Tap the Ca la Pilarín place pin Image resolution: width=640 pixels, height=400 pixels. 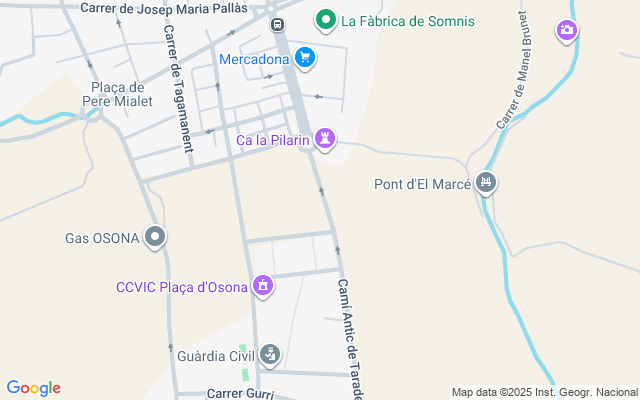tap(325, 140)
